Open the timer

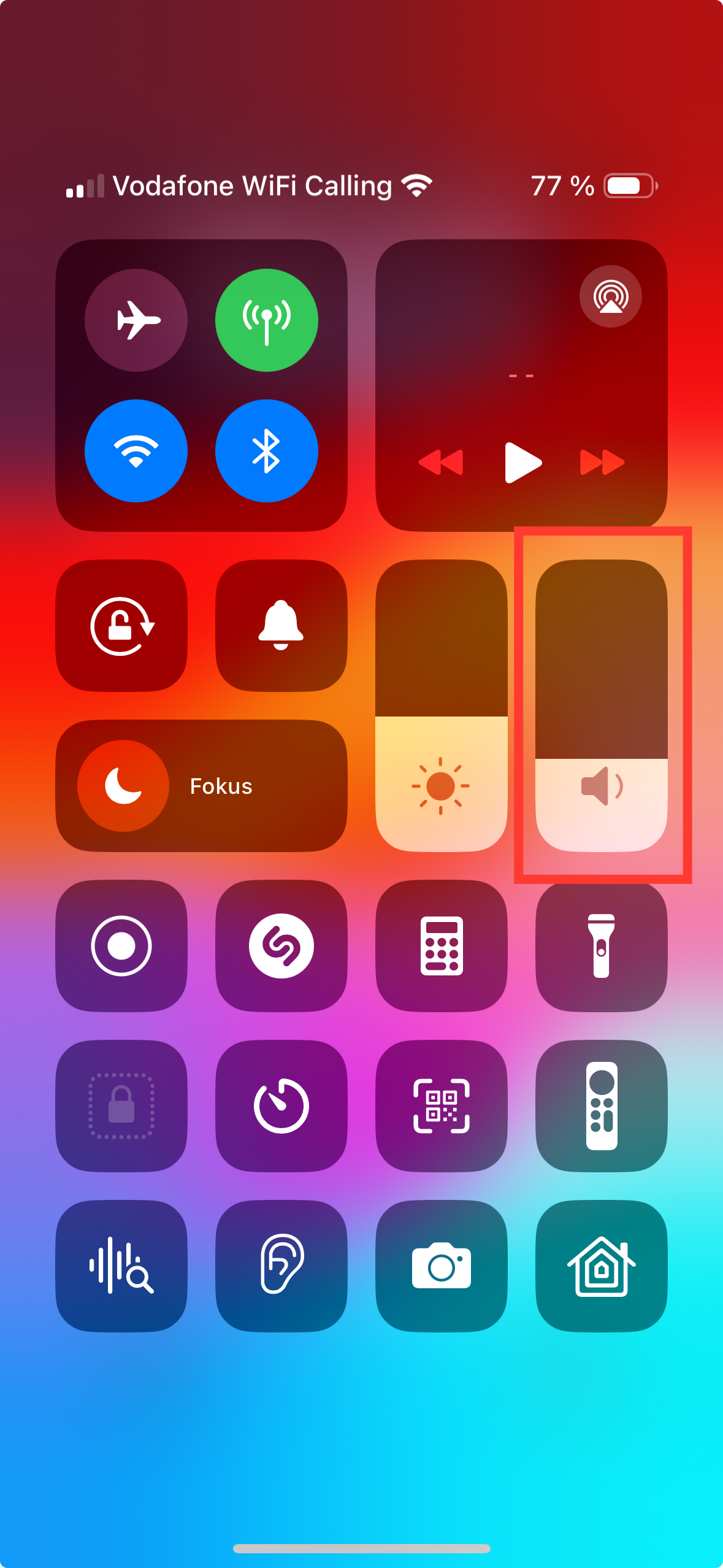[x=281, y=1106]
